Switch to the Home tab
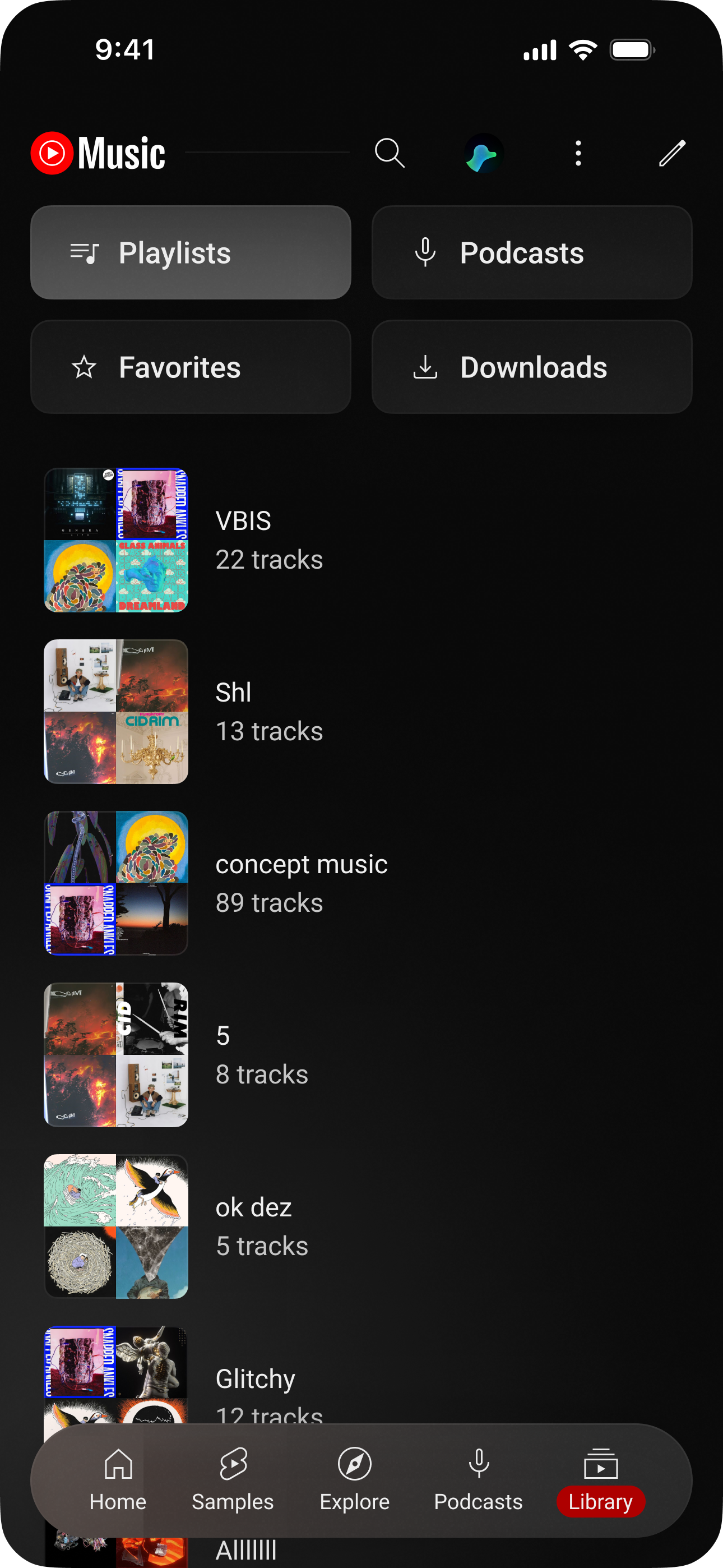723x1568 pixels. pyautogui.click(x=118, y=1481)
